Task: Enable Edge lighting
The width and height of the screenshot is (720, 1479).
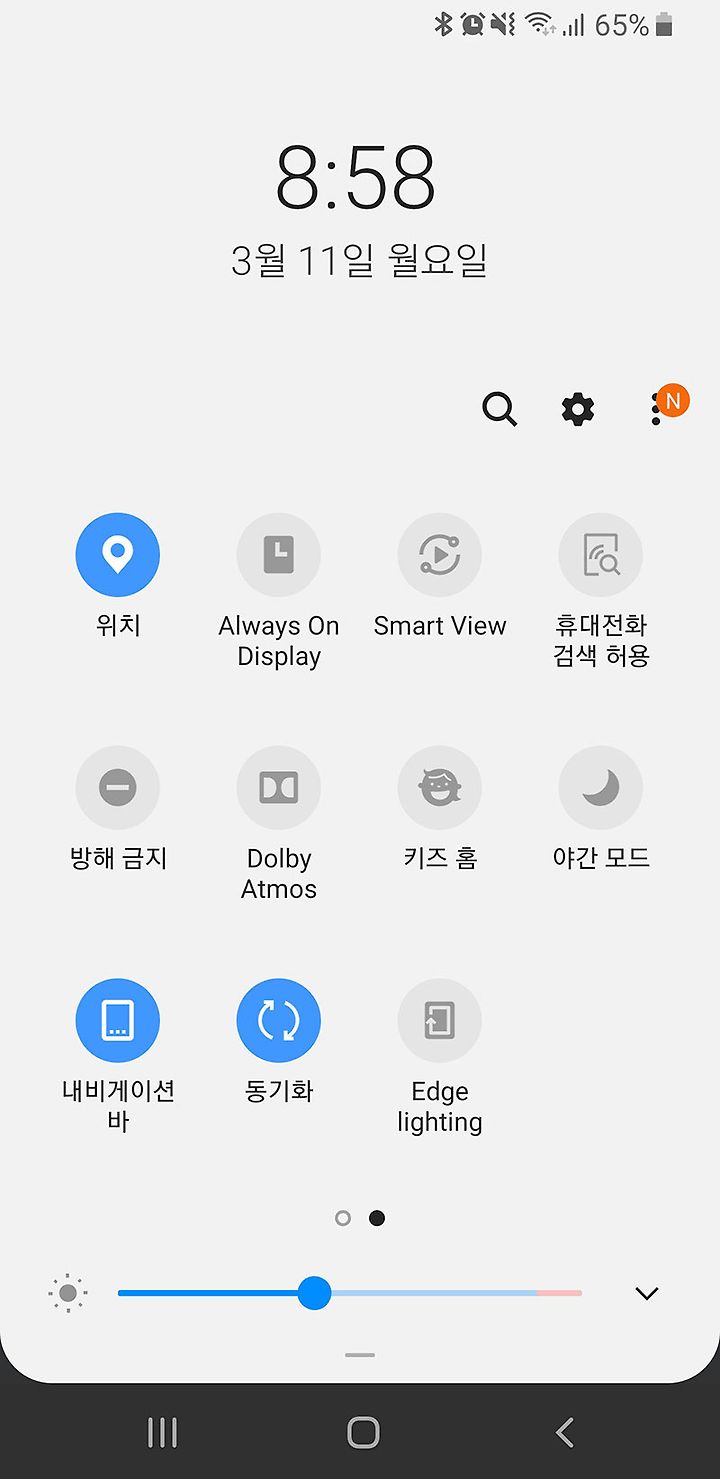Action: coord(440,1021)
